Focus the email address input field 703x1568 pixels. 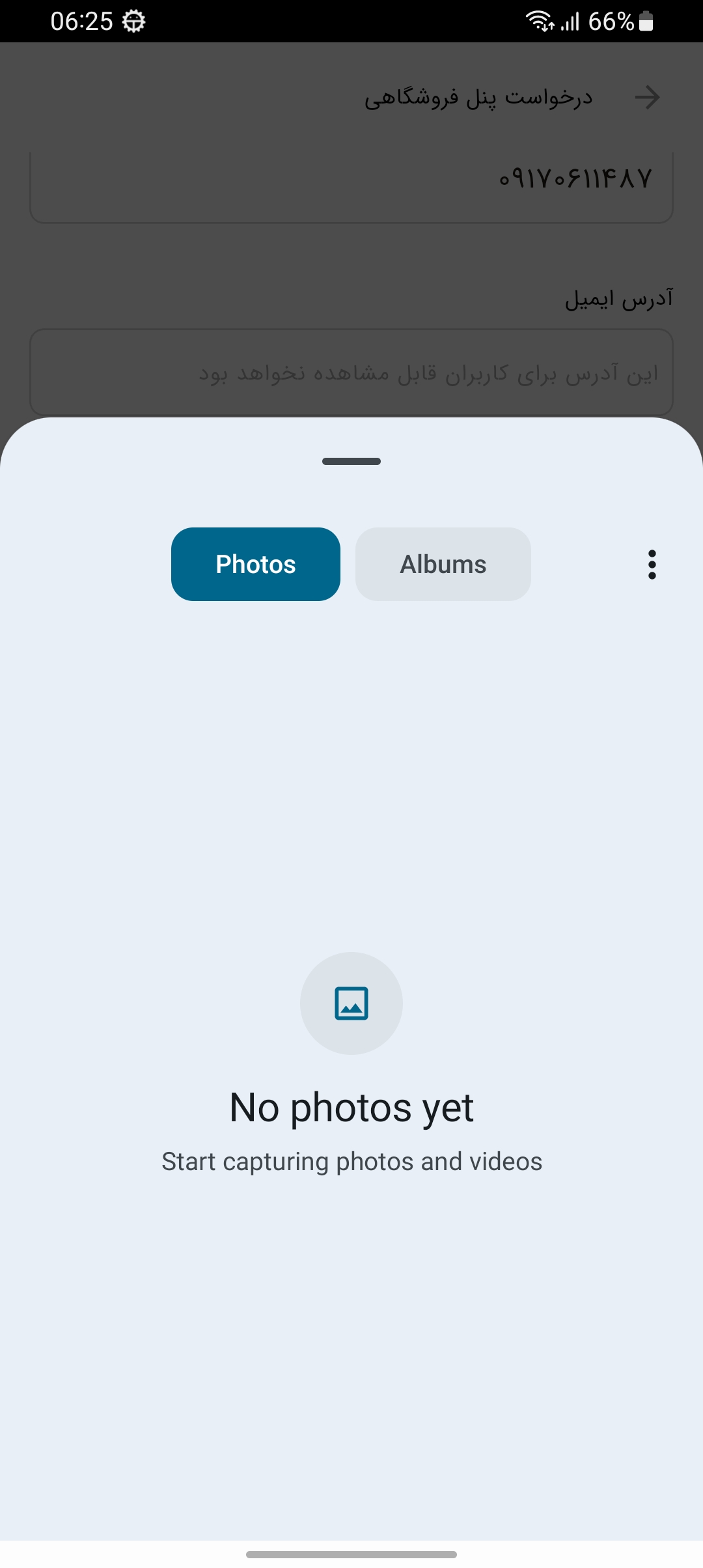[351, 372]
